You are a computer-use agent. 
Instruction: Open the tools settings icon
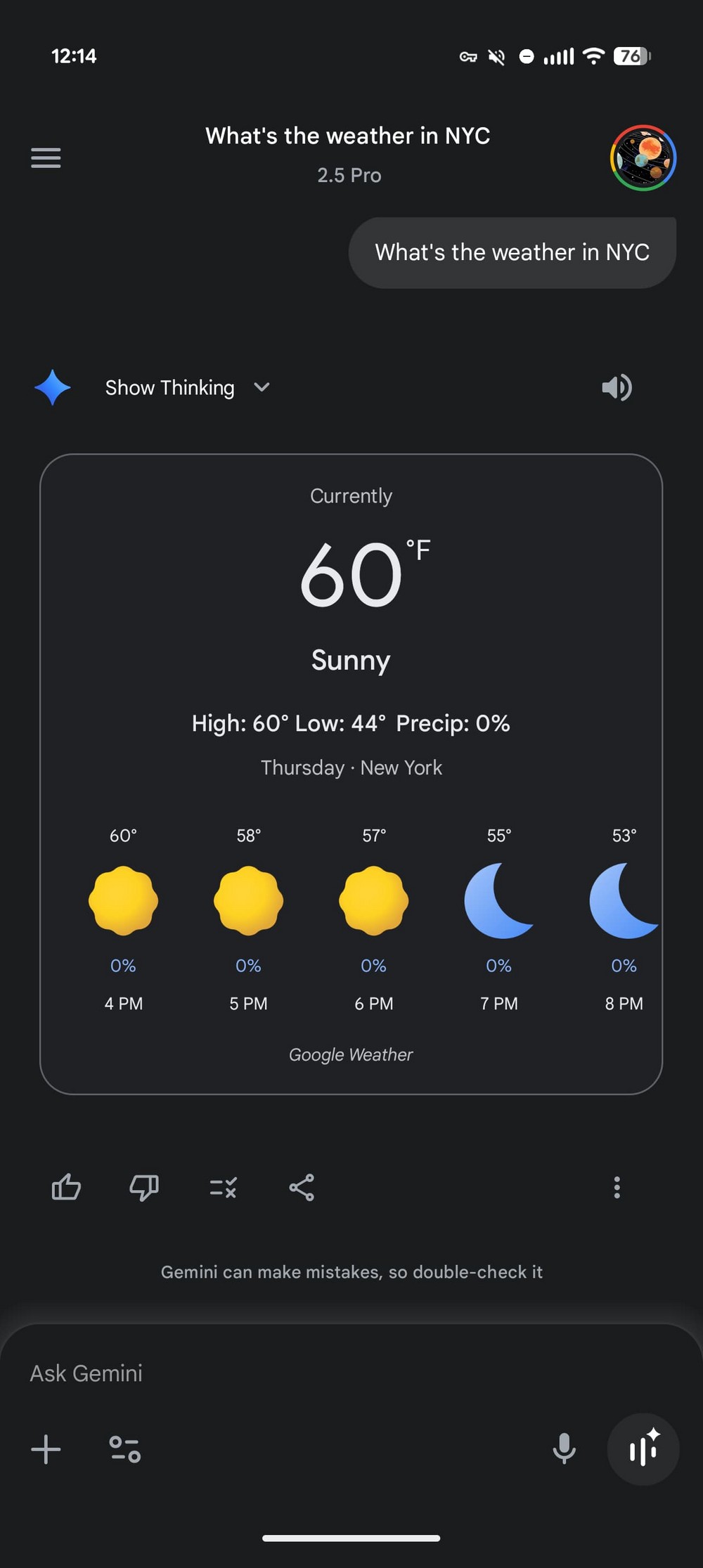pos(125,1449)
